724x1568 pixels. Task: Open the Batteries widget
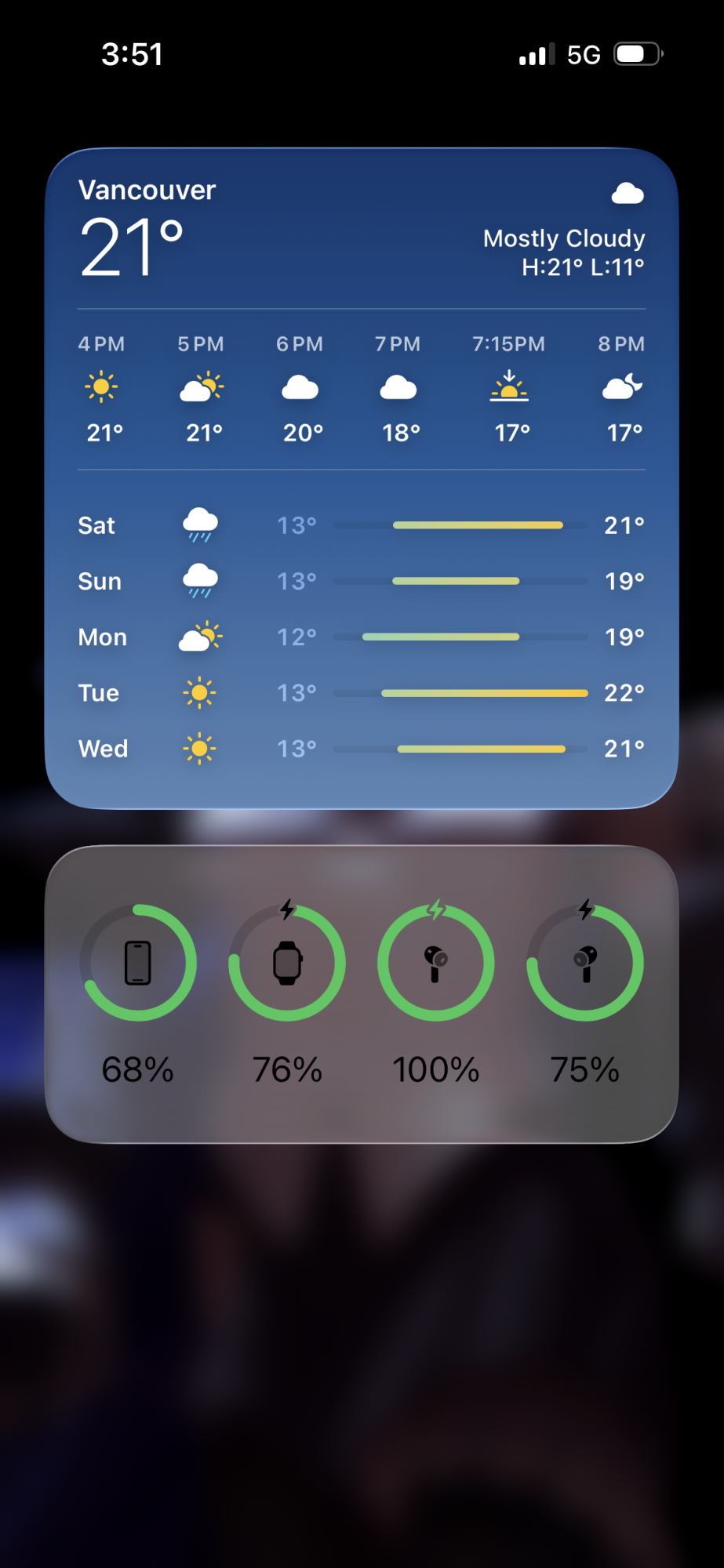pos(361,993)
